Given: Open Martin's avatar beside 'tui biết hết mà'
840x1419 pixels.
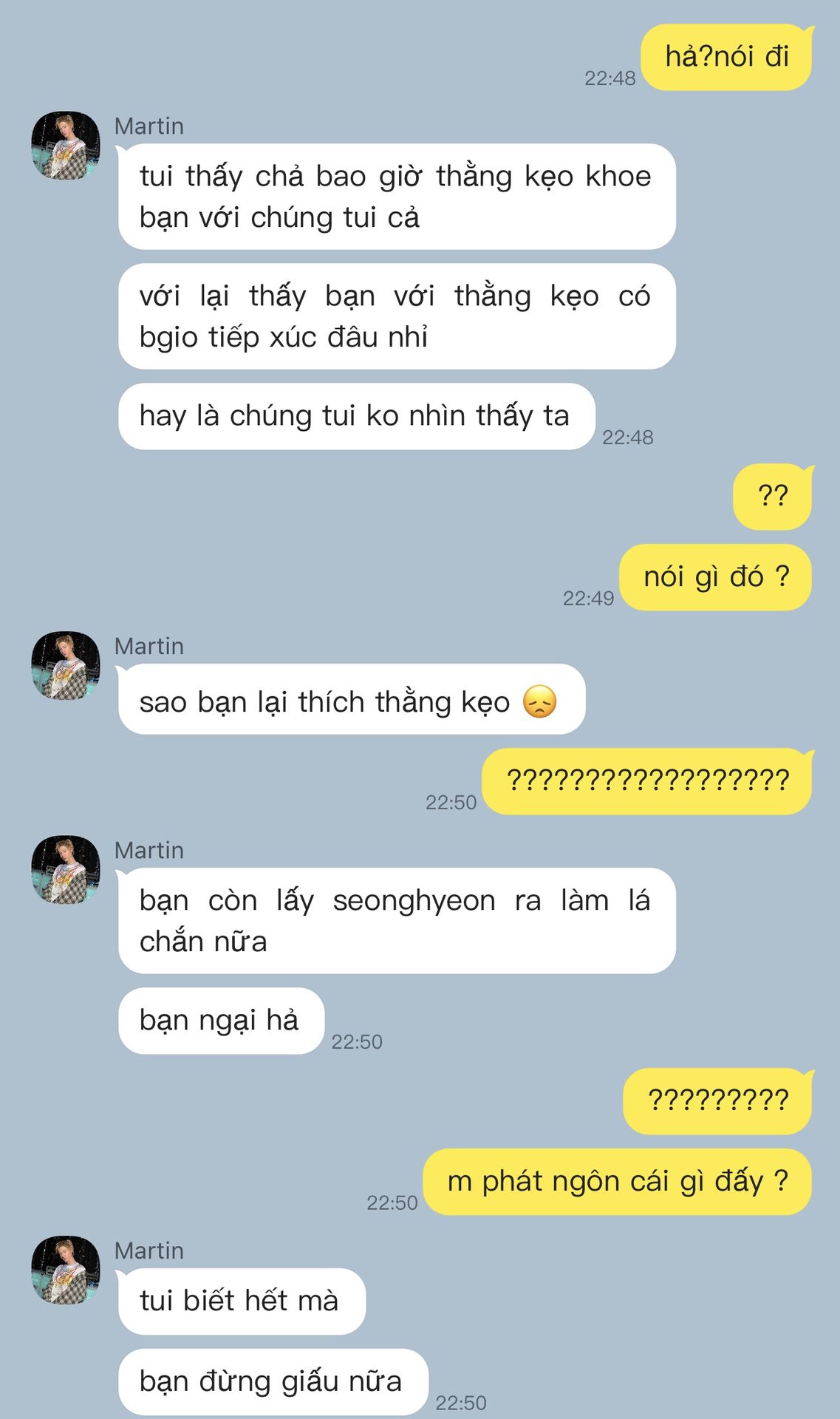Looking at the screenshot, I should pyautogui.click(x=65, y=1270).
